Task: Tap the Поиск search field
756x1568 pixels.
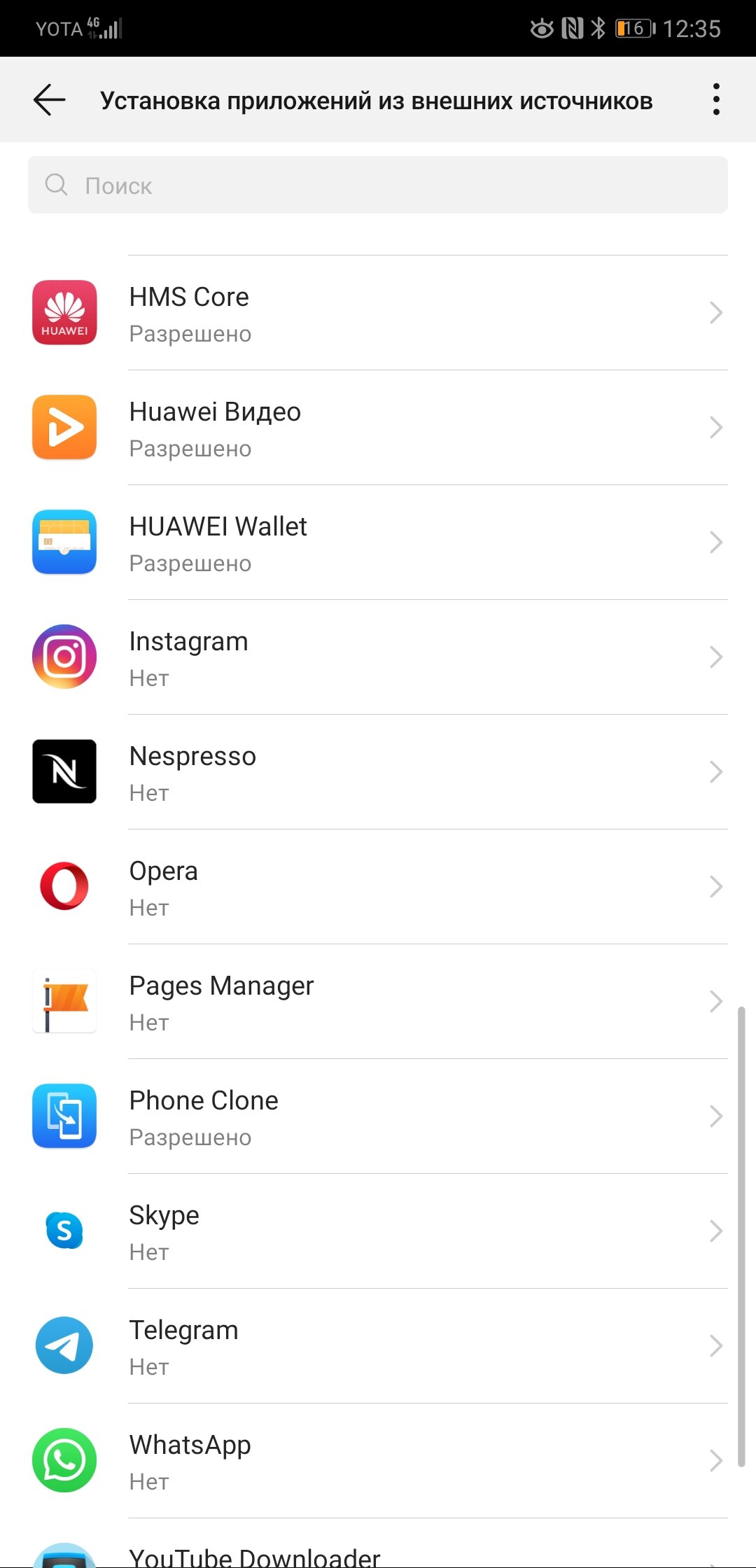Action: click(x=378, y=185)
